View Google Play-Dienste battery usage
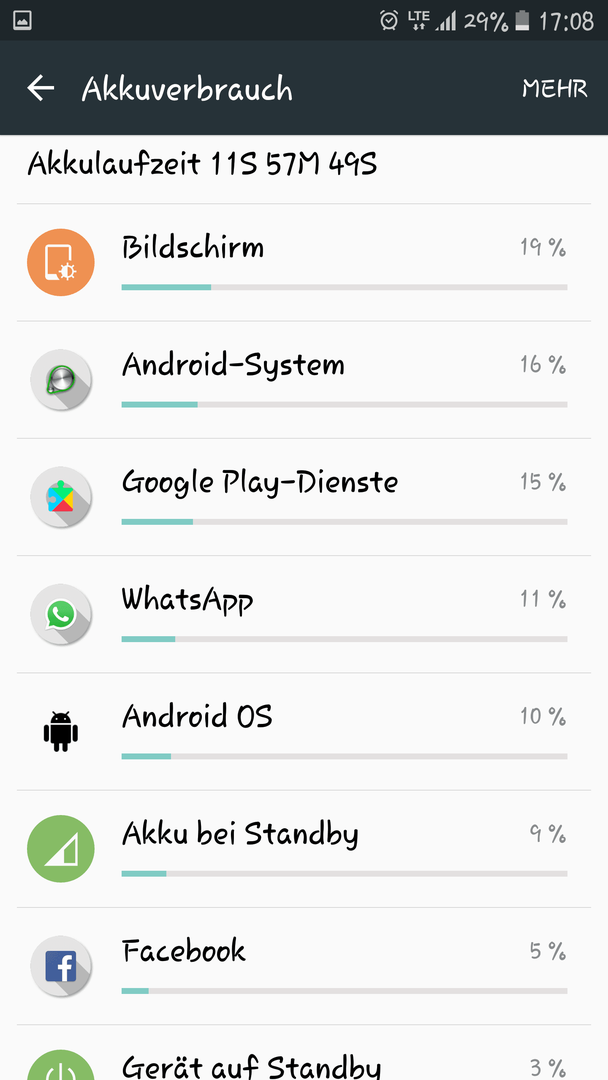Image resolution: width=608 pixels, height=1080 pixels. pyautogui.click(x=304, y=497)
